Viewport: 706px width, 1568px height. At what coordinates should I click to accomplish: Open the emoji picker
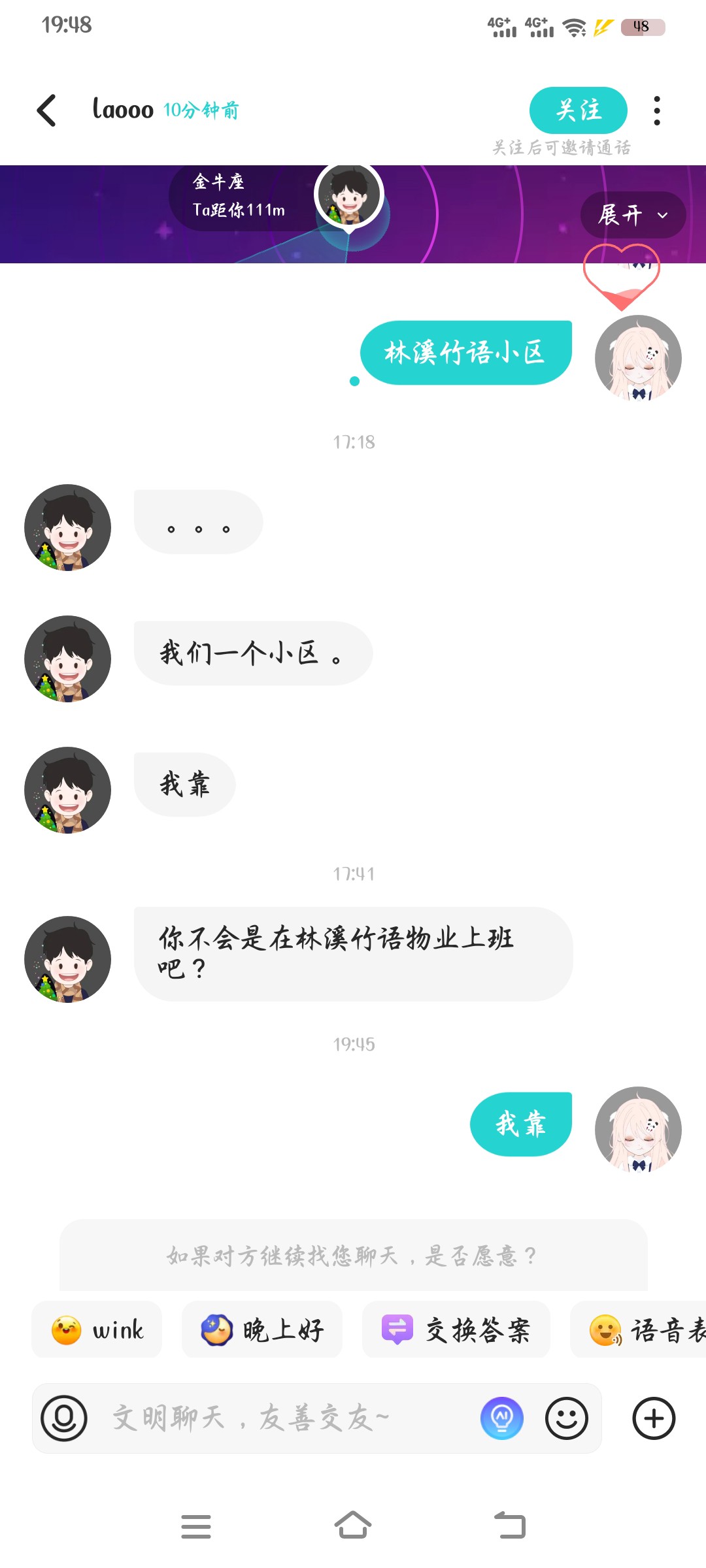[567, 1418]
